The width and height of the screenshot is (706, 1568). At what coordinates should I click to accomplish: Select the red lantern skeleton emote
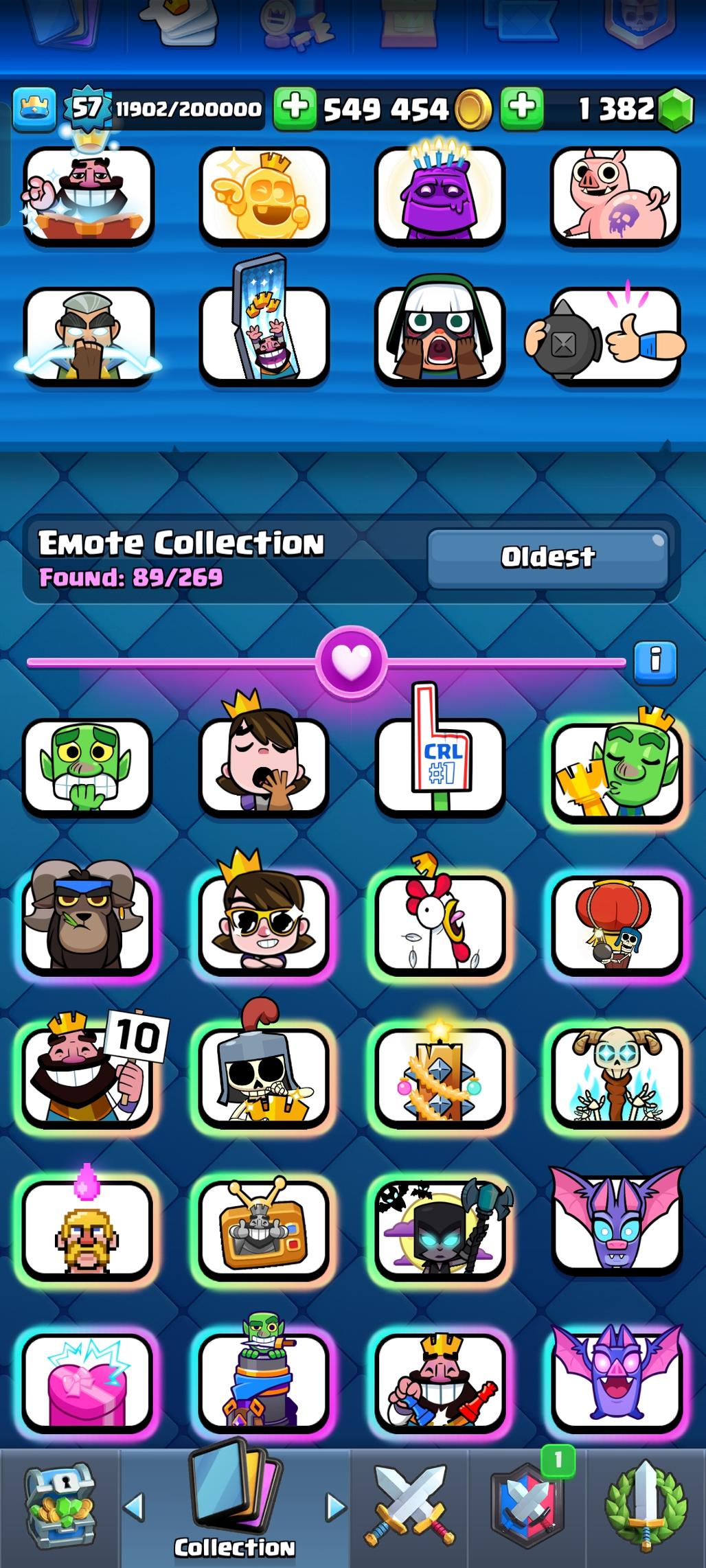pos(615,923)
